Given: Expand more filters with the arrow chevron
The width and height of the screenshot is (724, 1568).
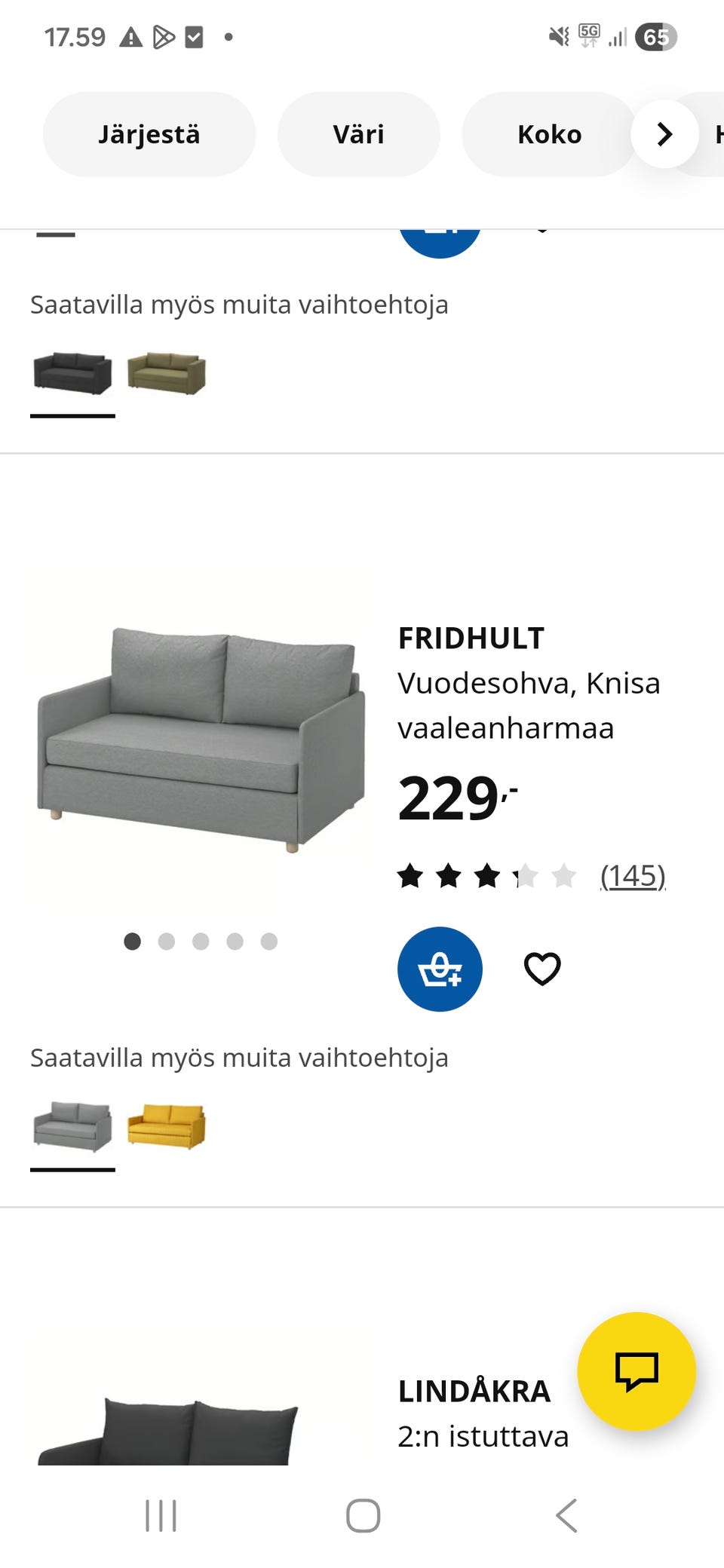Looking at the screenshot, I should coord(663,134).
